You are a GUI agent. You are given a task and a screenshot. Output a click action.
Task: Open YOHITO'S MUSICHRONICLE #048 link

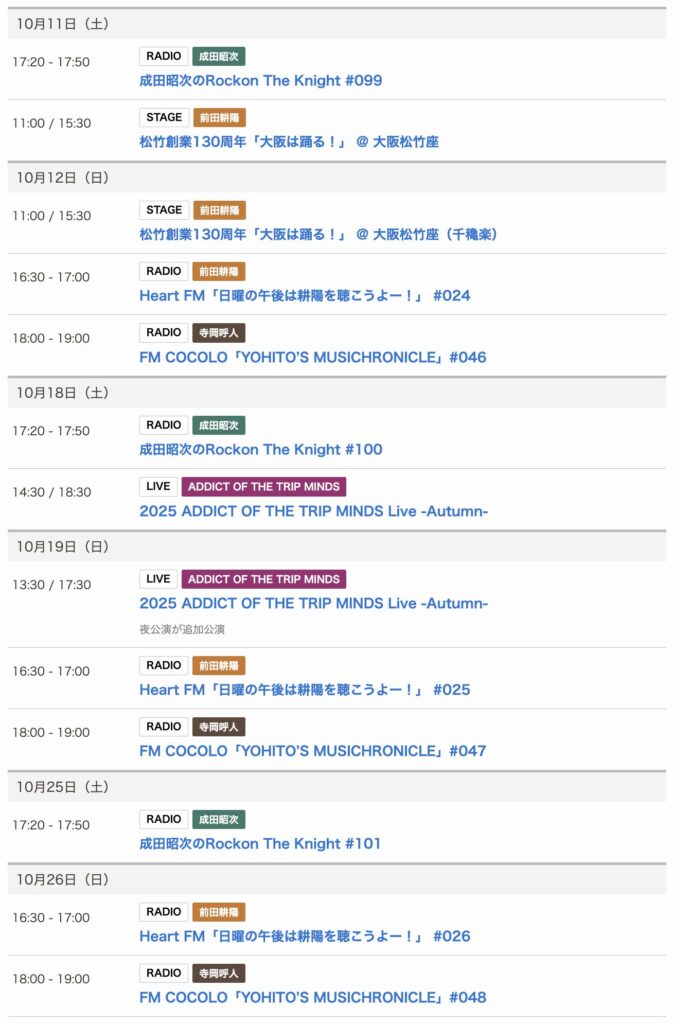313,998
